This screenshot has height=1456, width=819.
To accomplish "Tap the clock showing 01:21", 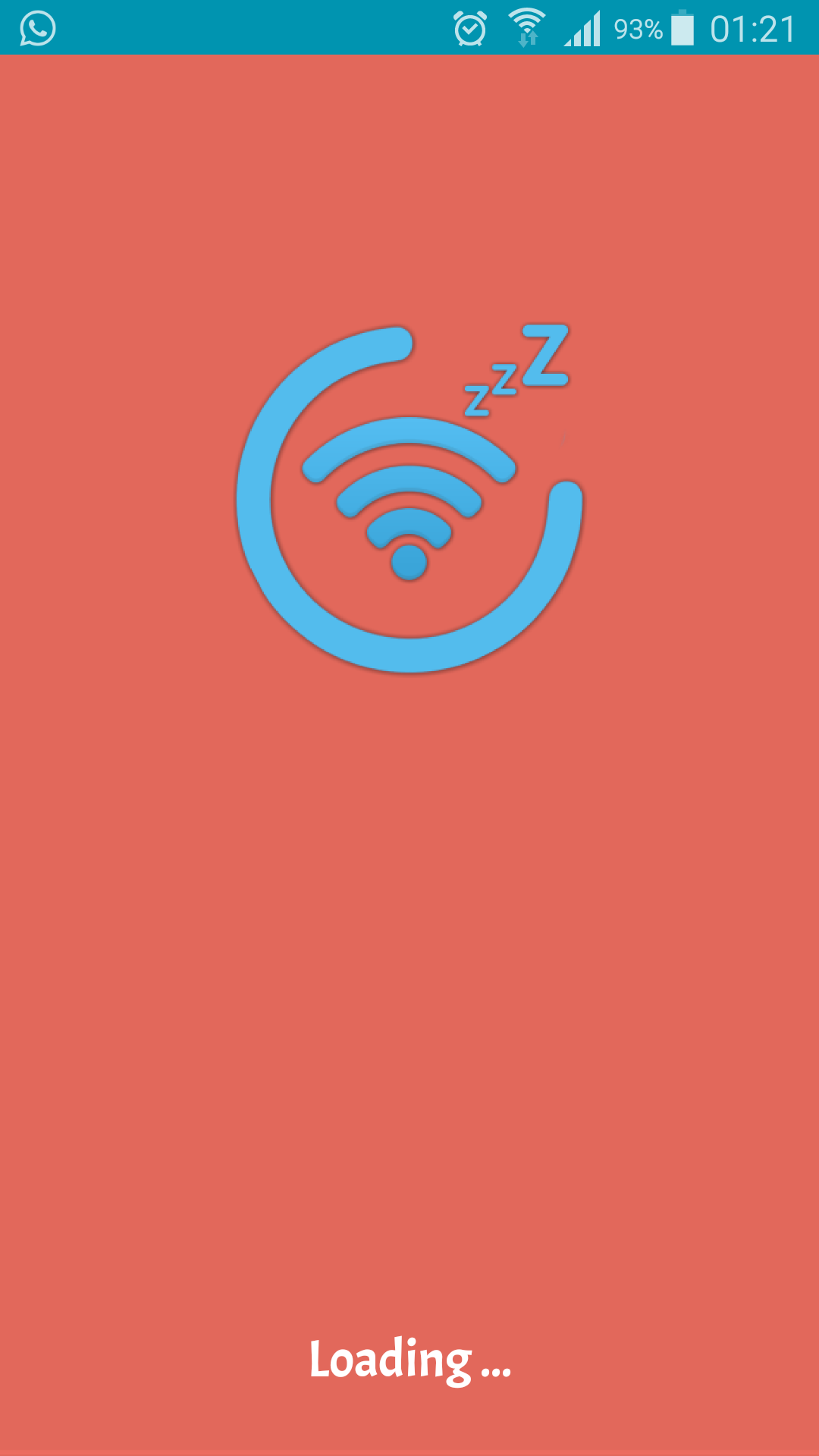I will click(751, 29).
